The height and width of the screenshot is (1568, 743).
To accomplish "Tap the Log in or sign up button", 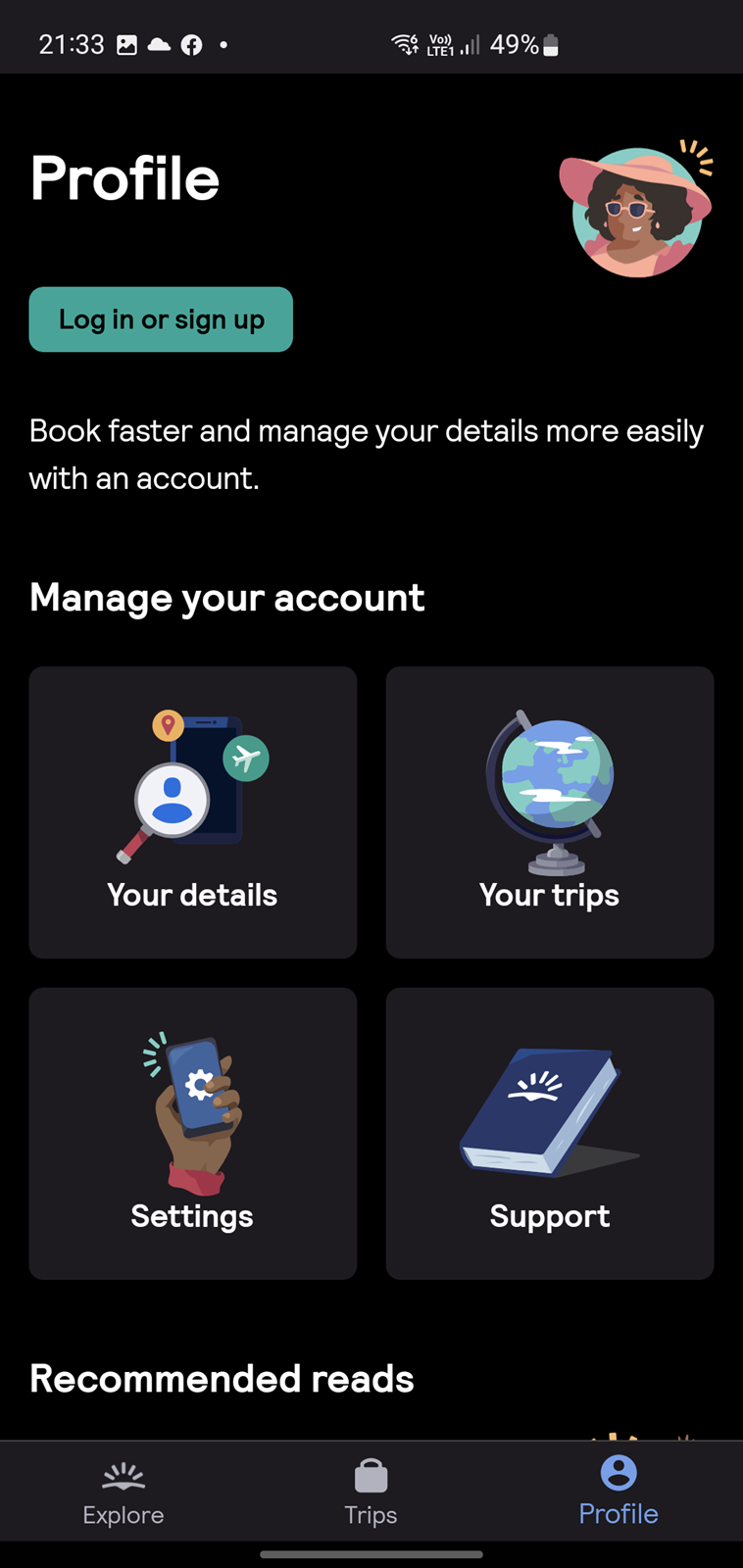I will [161, 319].
